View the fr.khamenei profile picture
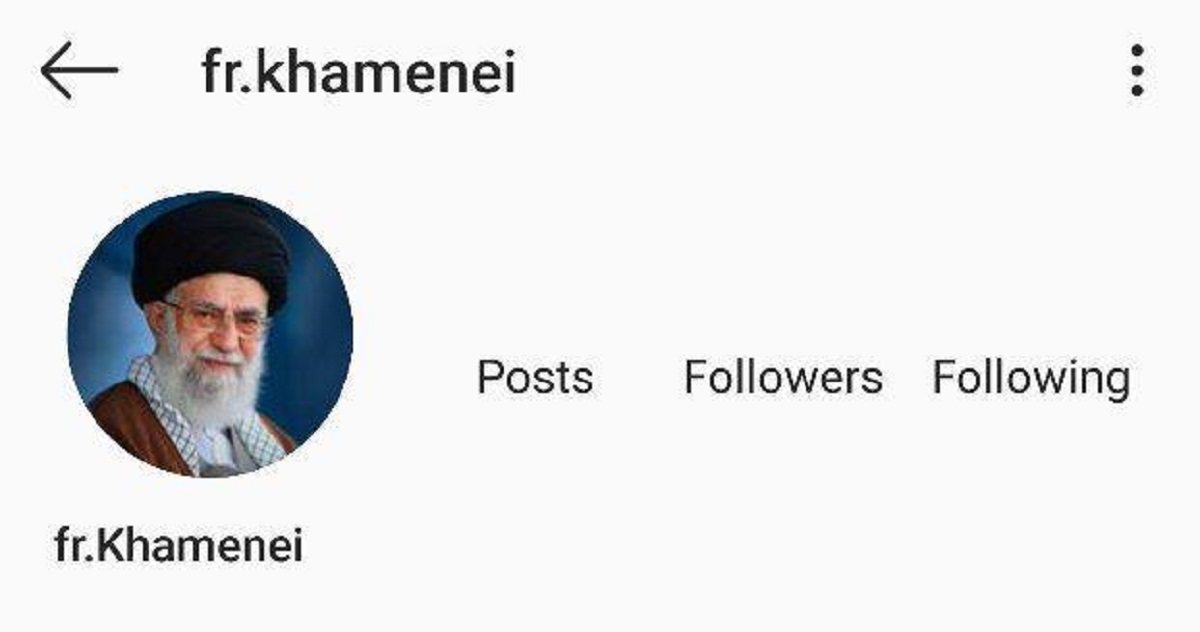 210,334
